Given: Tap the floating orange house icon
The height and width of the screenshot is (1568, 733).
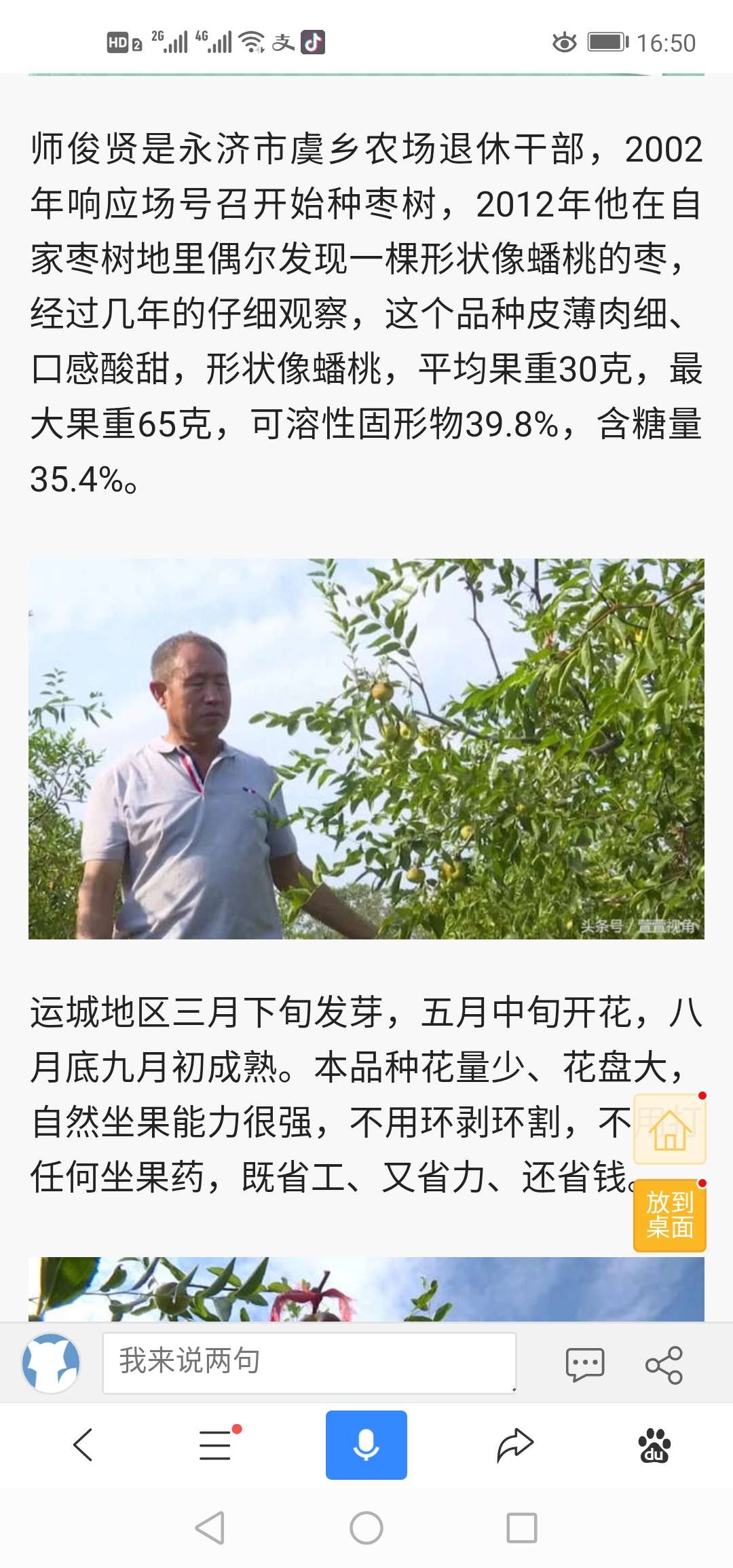Looking at the screenshot, I should coord(670,1130).
